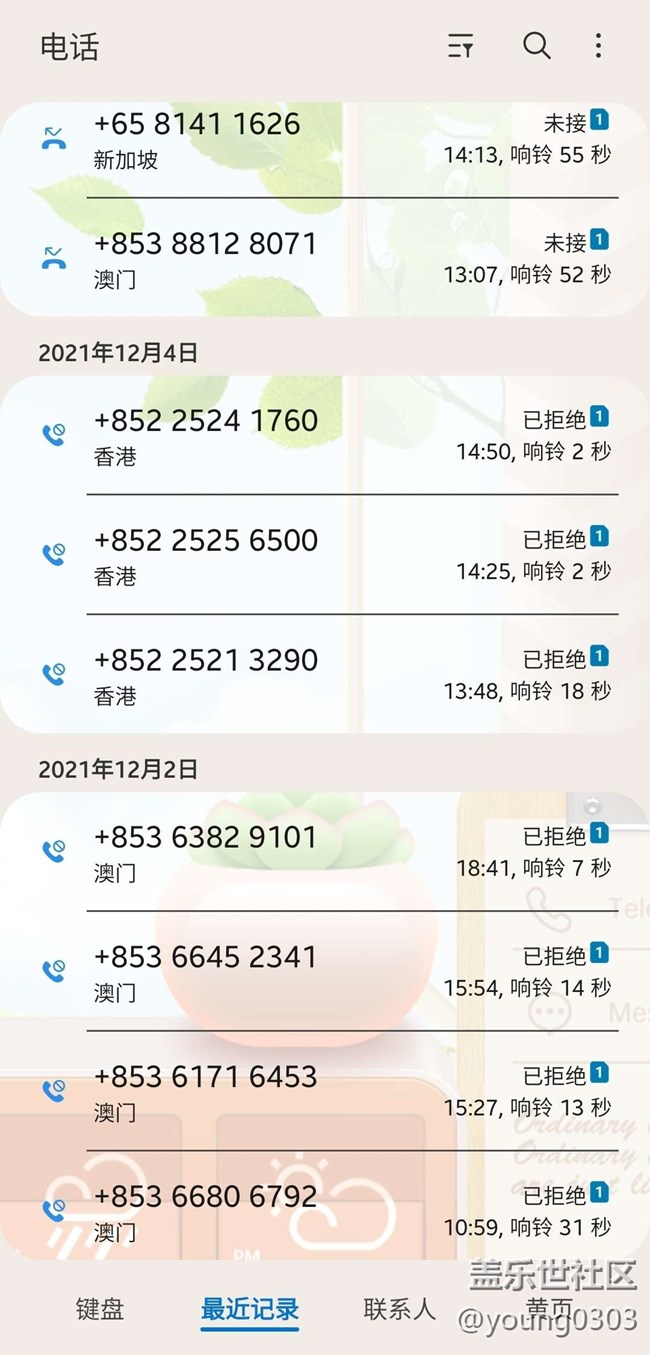650x1355 pixels.
Task: Open rejected call +852 2524 1760
Action: 325,435
